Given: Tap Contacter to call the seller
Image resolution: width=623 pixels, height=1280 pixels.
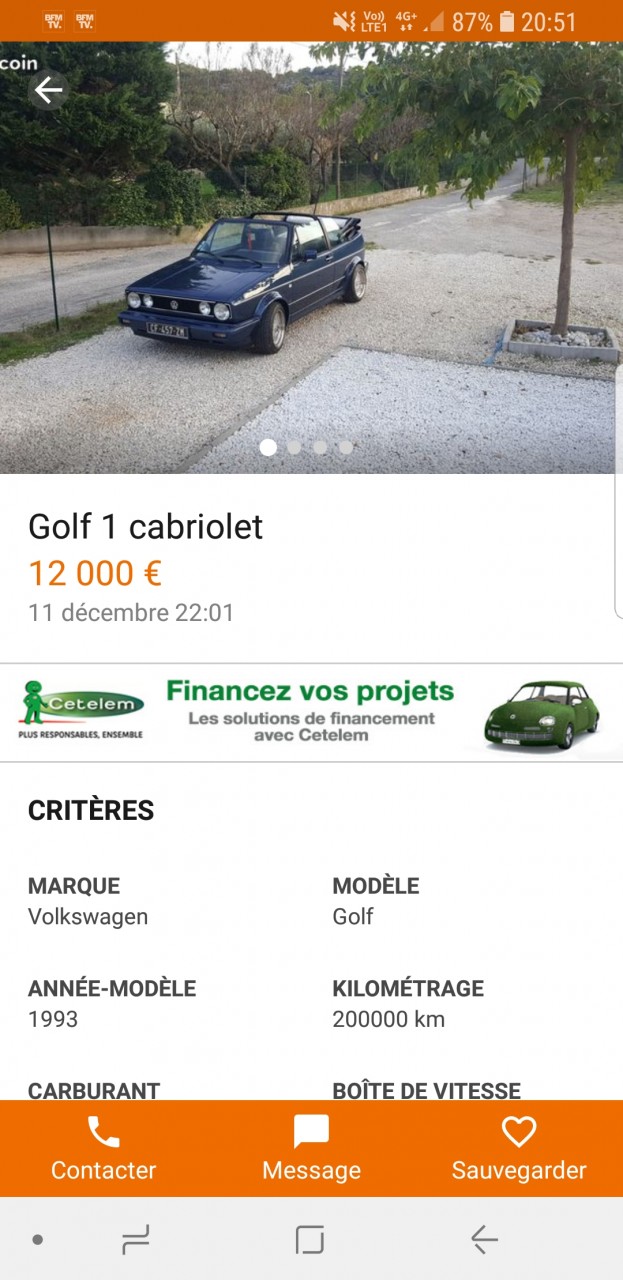Looking at the screenshot, I should click(104, 1149).
